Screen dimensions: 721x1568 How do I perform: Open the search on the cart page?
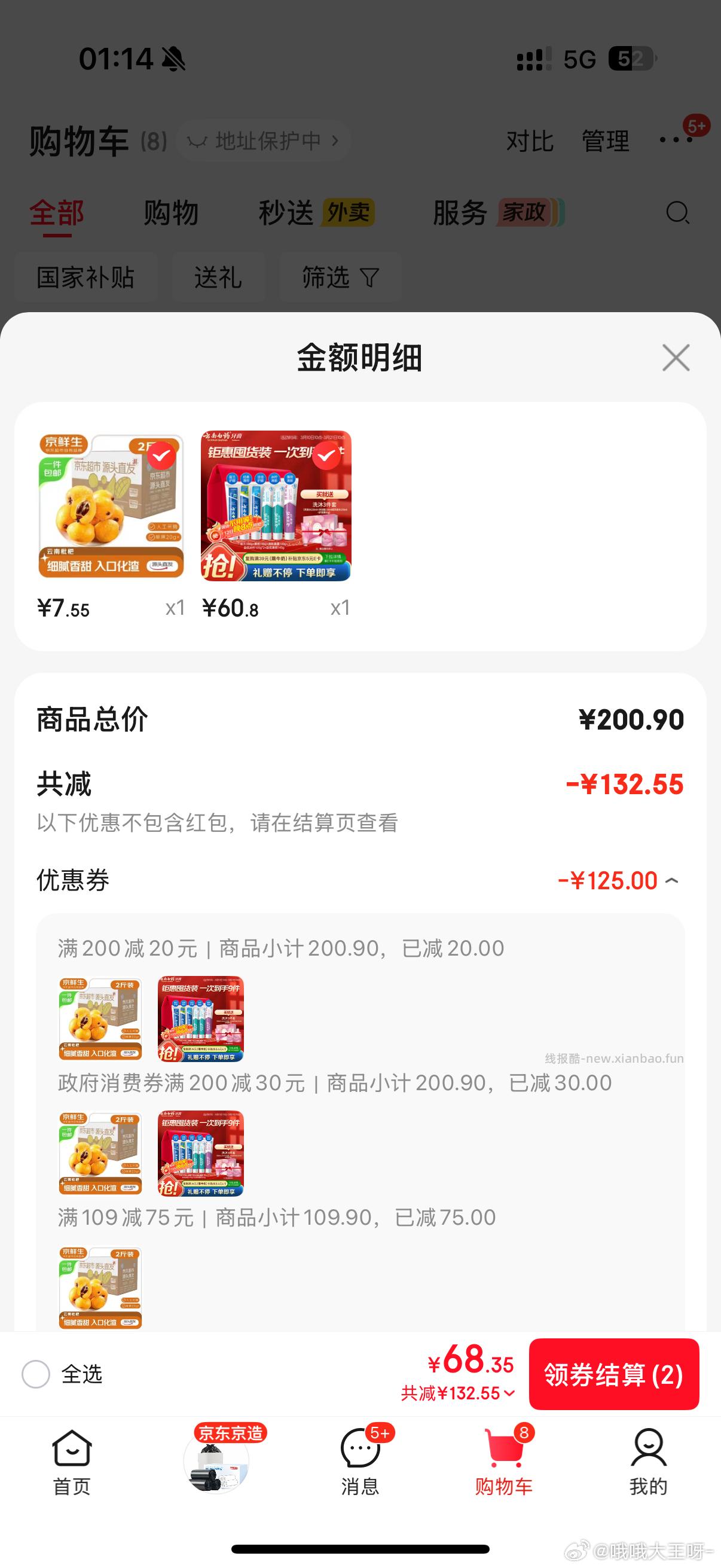tap(677, 213)
